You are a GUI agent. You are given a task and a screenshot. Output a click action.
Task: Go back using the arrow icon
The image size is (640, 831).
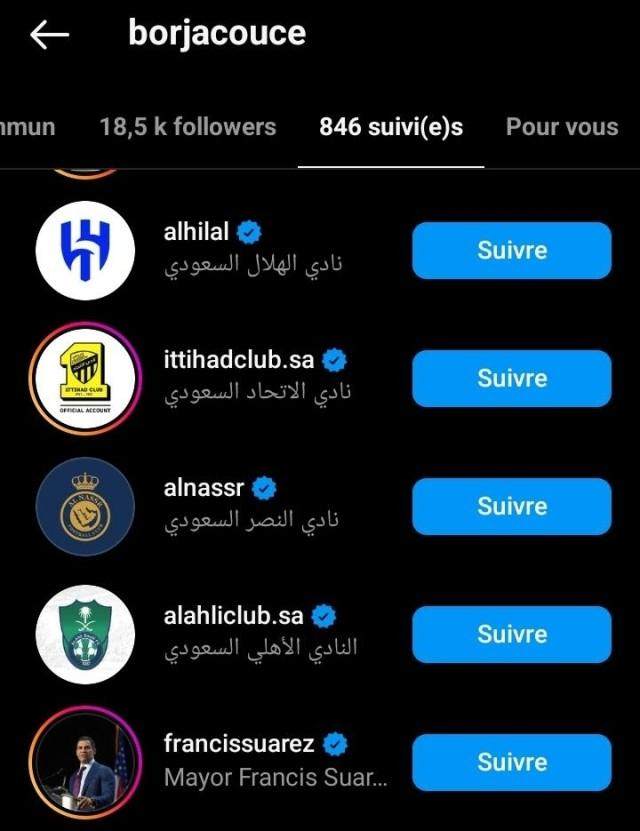click(49, 35)
